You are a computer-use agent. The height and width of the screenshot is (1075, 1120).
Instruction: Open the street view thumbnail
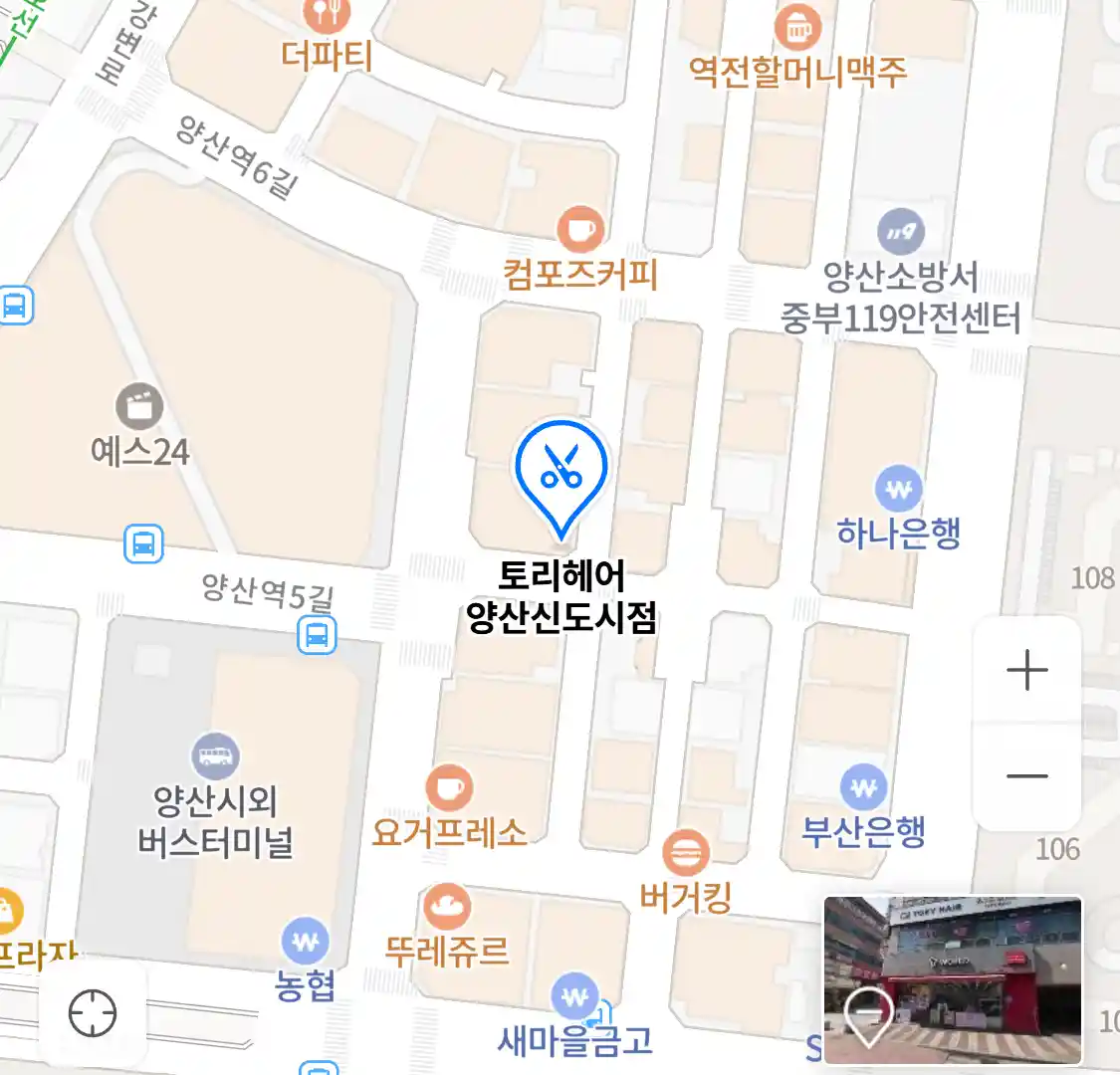tap(953, 979)
